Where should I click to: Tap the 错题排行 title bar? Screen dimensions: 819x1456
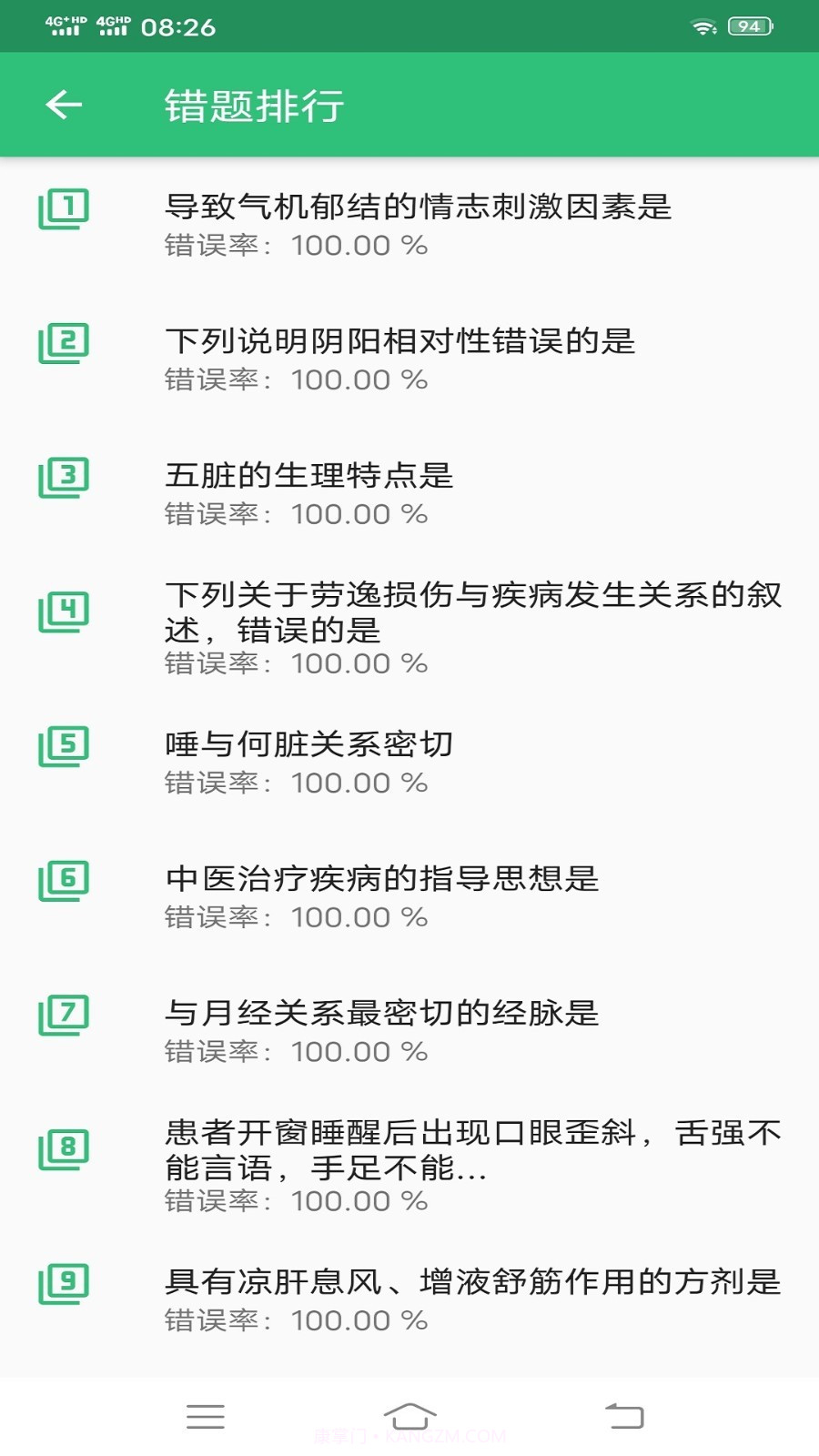point(253,106)
